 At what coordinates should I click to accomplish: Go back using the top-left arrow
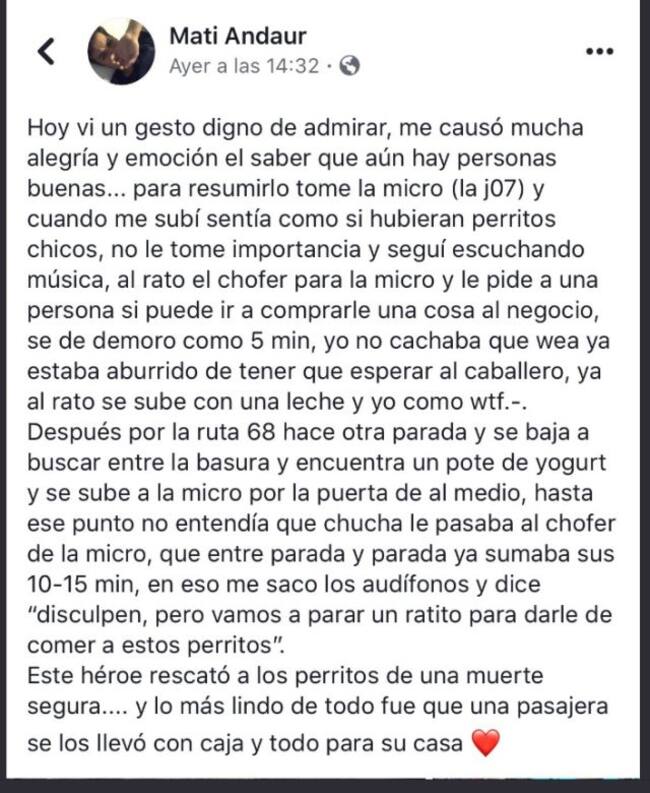[45, 51]
